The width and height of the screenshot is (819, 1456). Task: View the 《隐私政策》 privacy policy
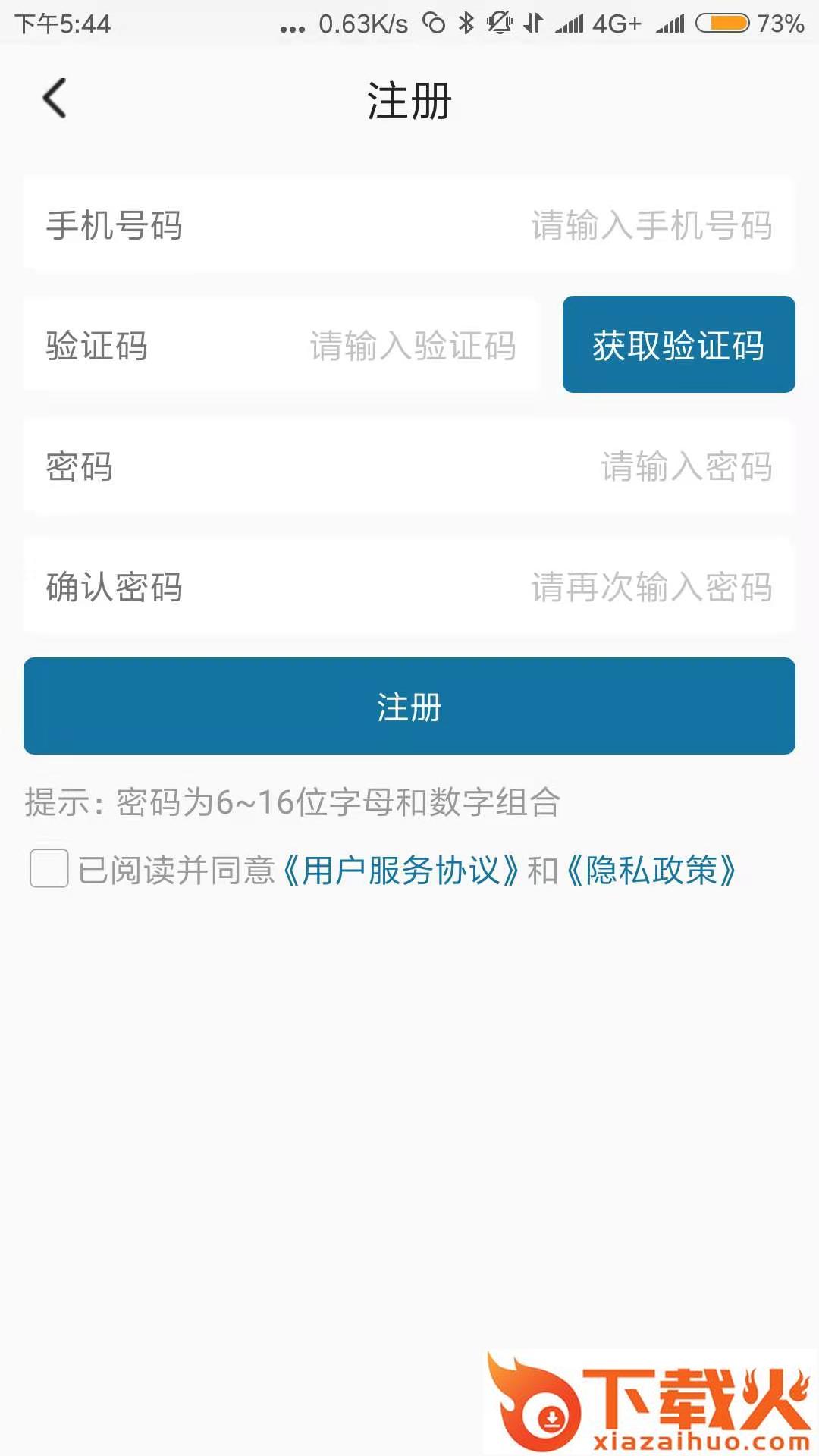[651, 870]
